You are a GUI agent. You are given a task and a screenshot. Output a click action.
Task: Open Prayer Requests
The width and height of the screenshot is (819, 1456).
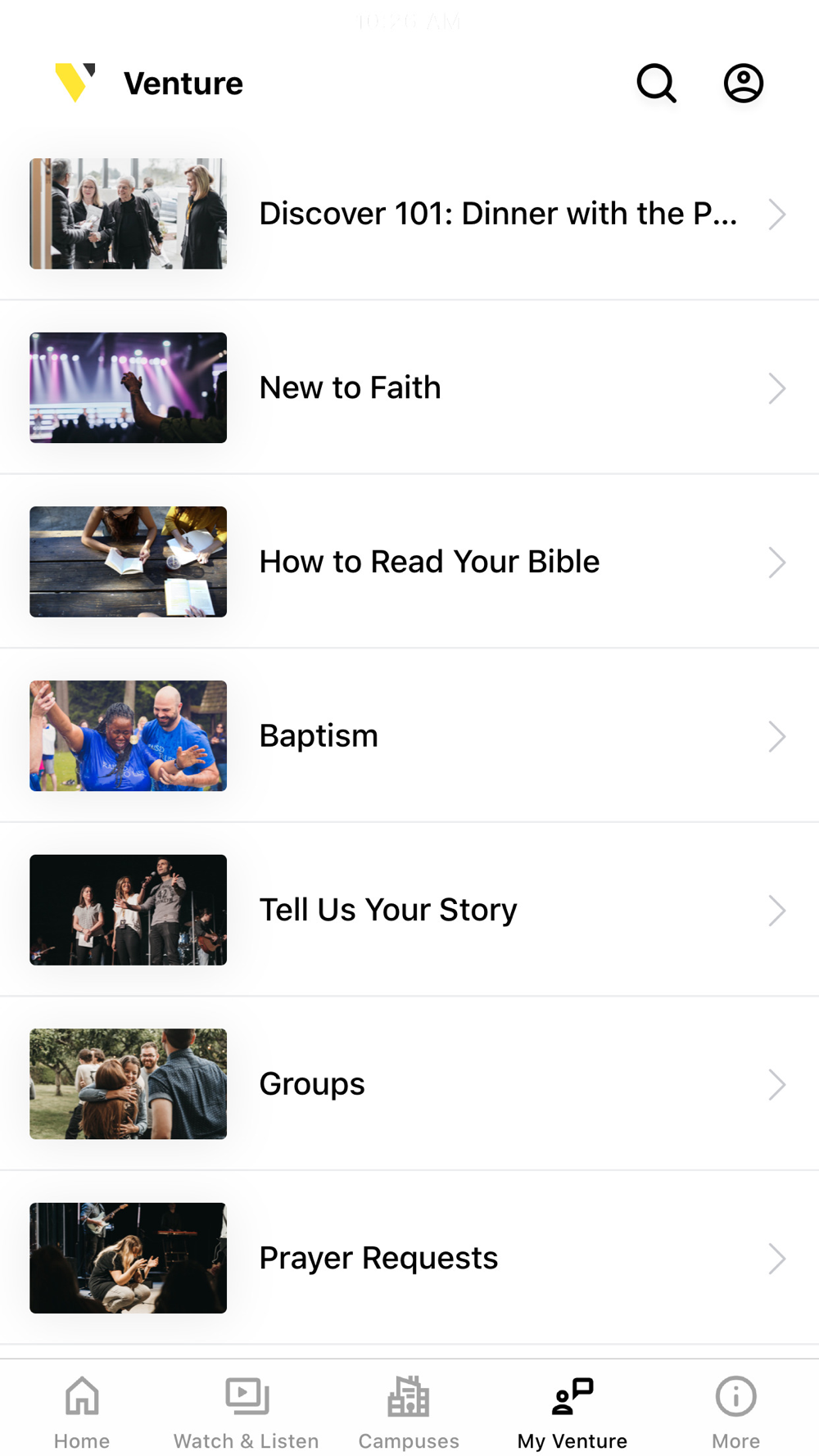pos(409,1258)
